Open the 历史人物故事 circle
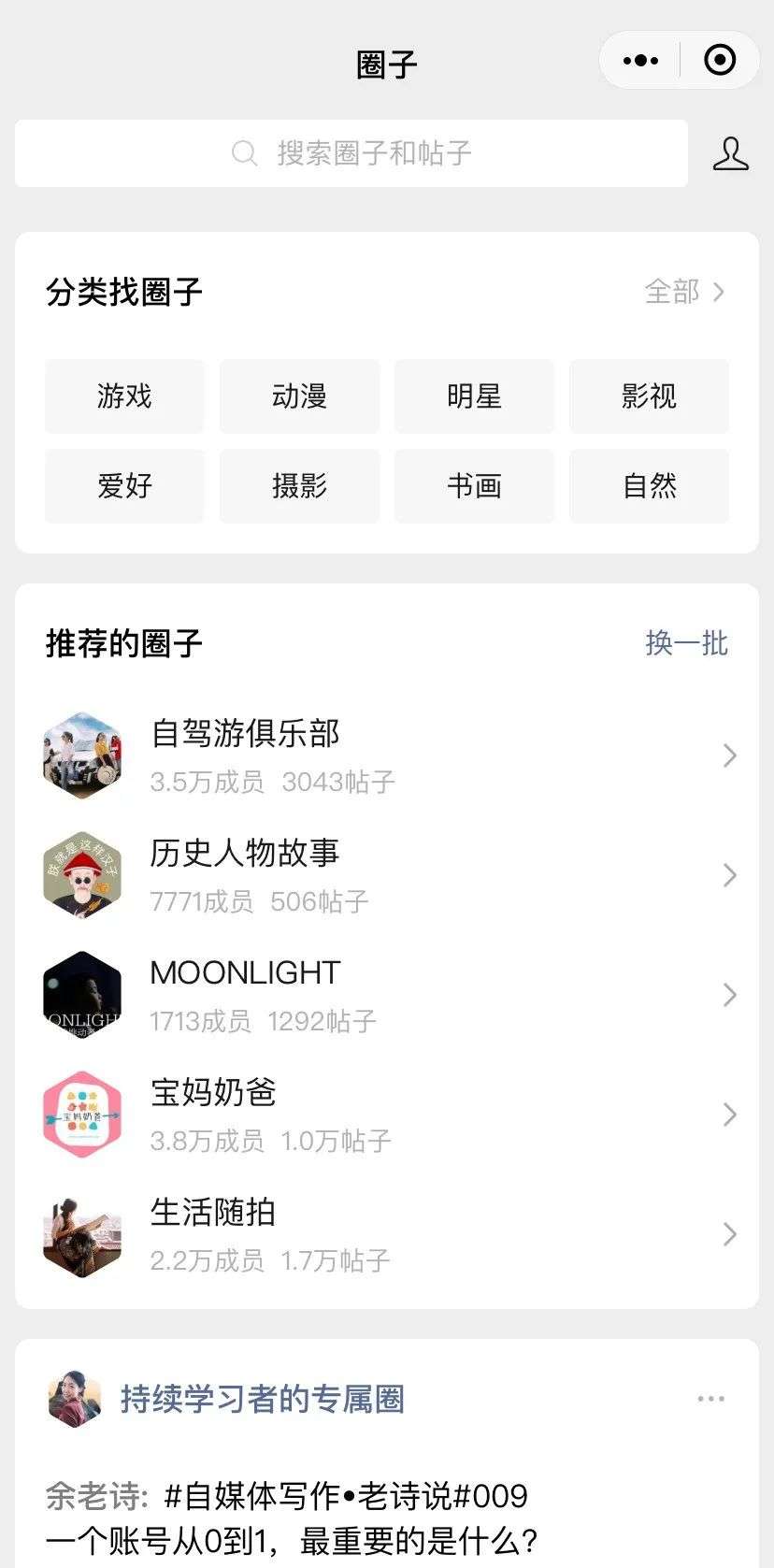This screenshot has width=774, height=1568. coord(387,875)
